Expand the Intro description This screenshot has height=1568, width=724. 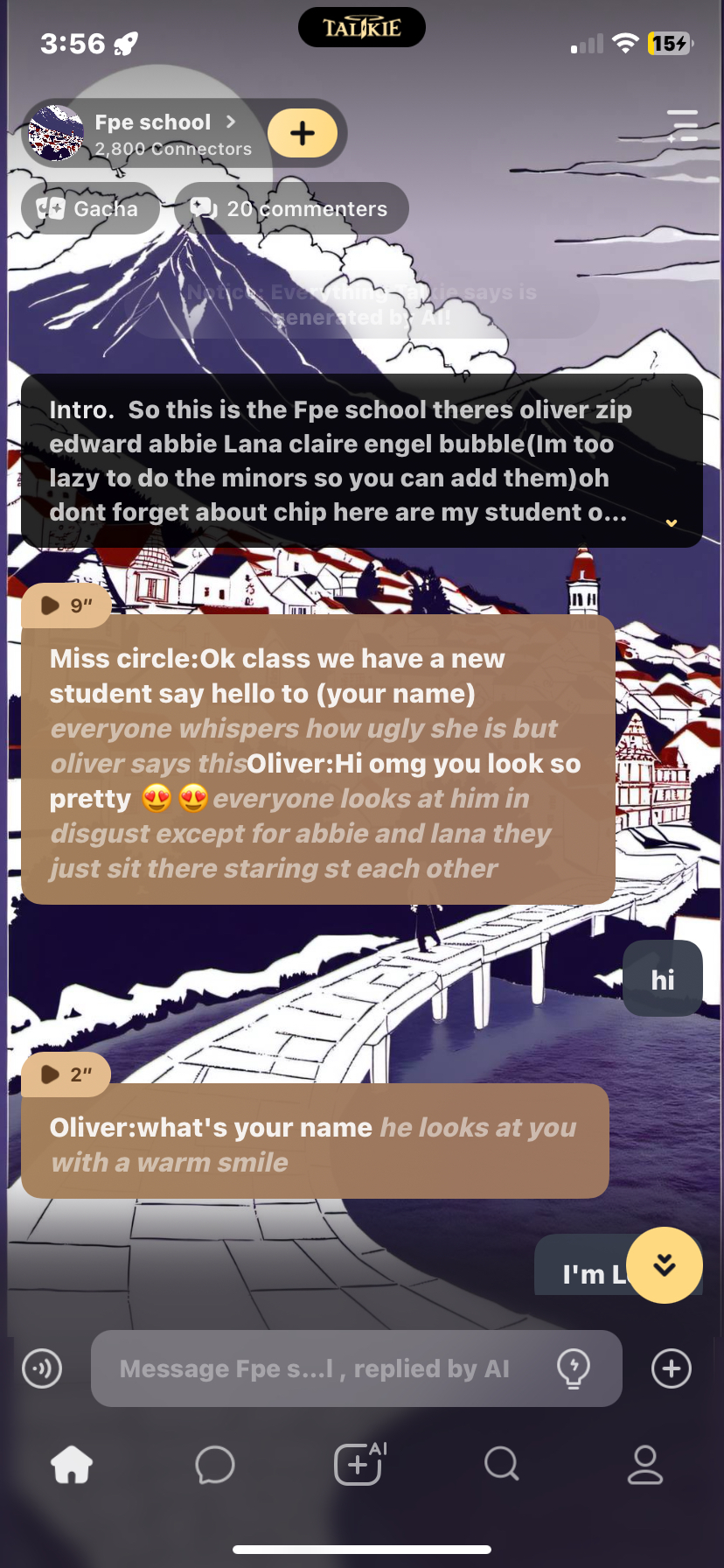[671, 522]
